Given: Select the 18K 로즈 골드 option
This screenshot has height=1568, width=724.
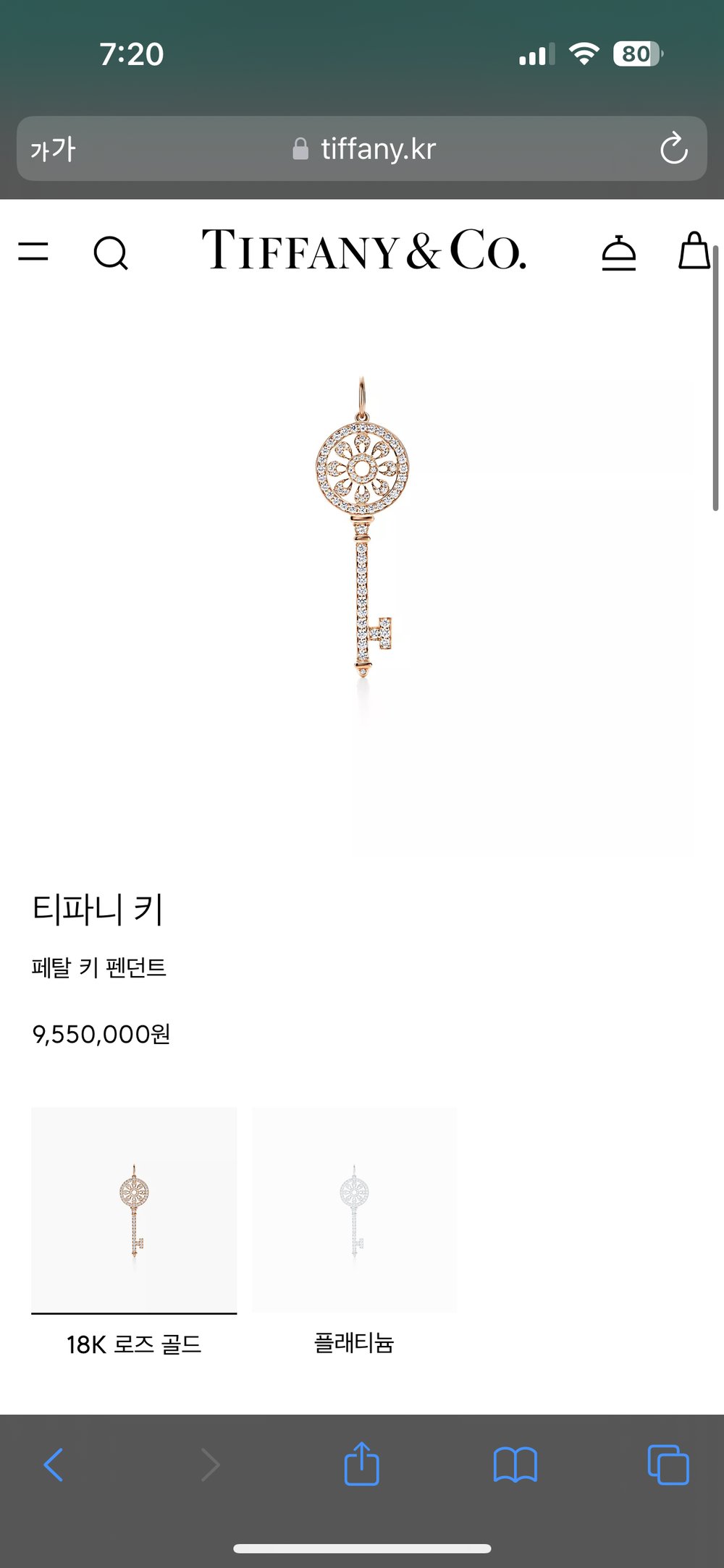Looking at the screenshot, I should [134, 1229].
